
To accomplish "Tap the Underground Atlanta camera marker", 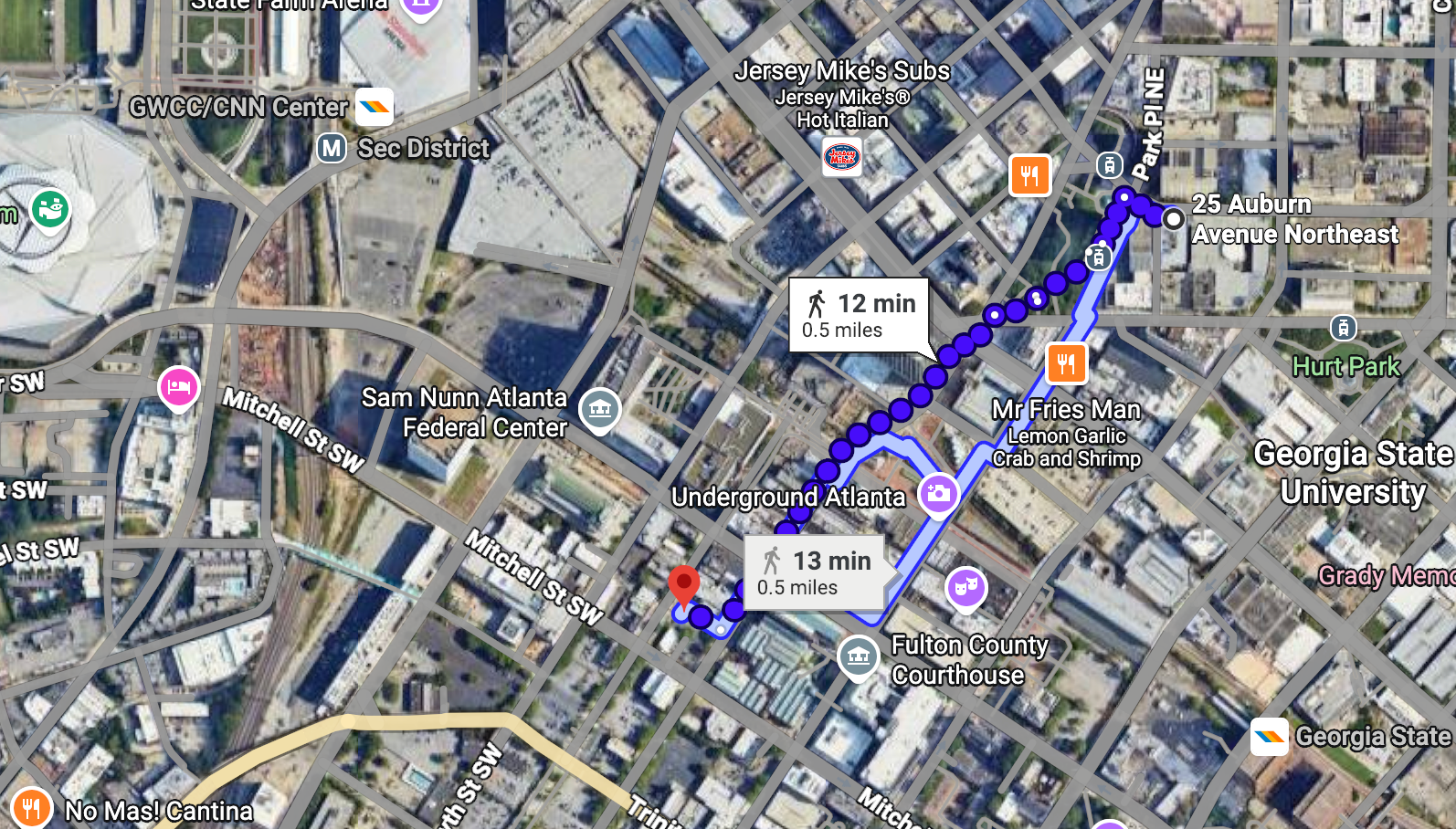I will pyautogui.click(x=938, y=494).
